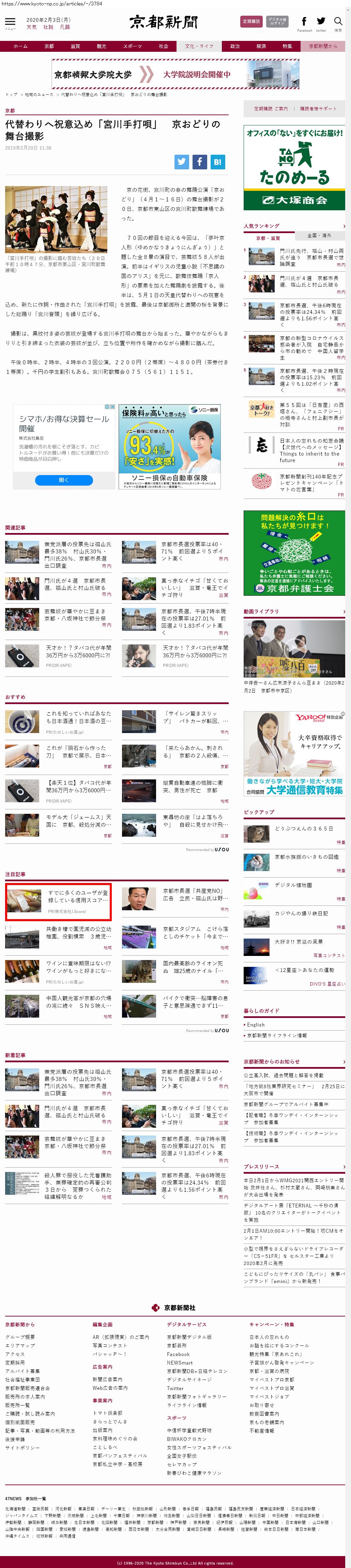The width and height of the screenshot is (351, 1568).
Task: Go to the 政治 section tab
Action: coord(235,46)
